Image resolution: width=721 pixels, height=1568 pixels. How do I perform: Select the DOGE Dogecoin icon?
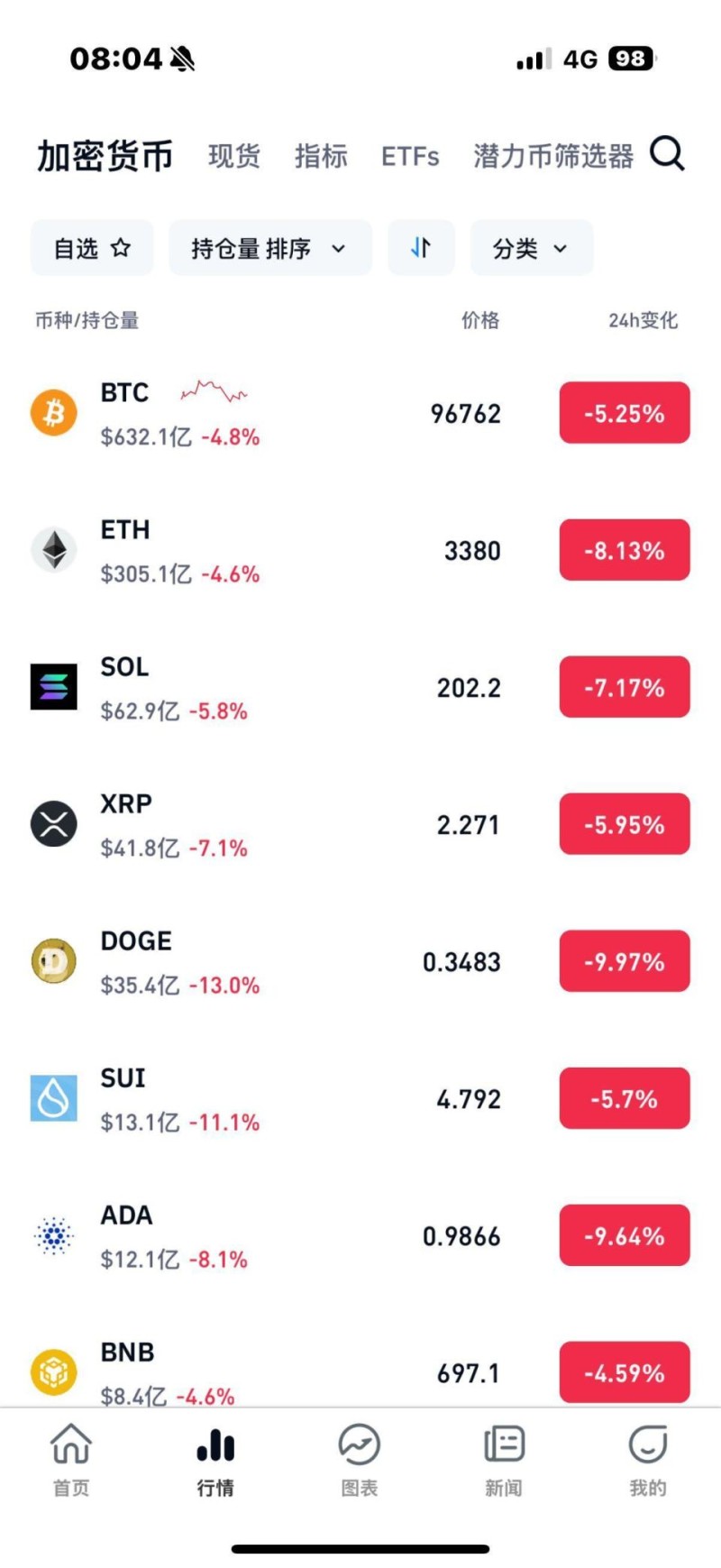click(53, 961)
